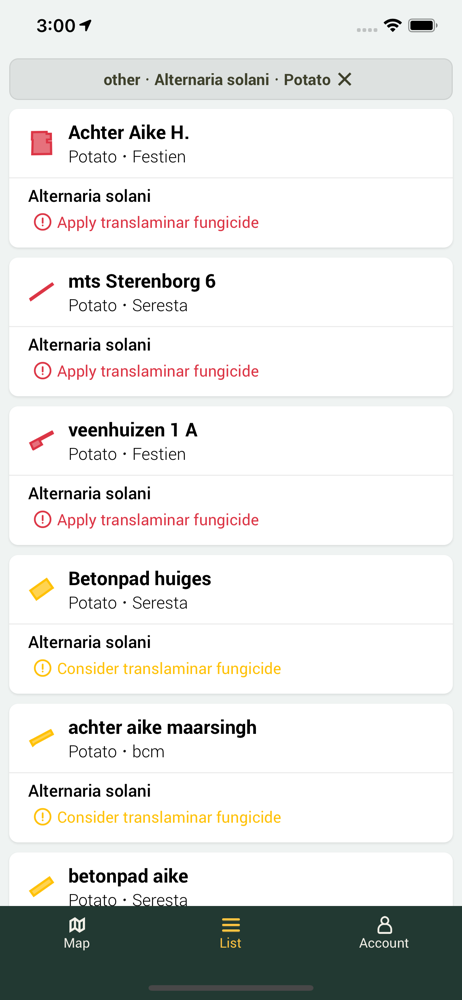This screenshot has width=462, height=1000.
Task: Select the List tab
Action: point(230,934)
